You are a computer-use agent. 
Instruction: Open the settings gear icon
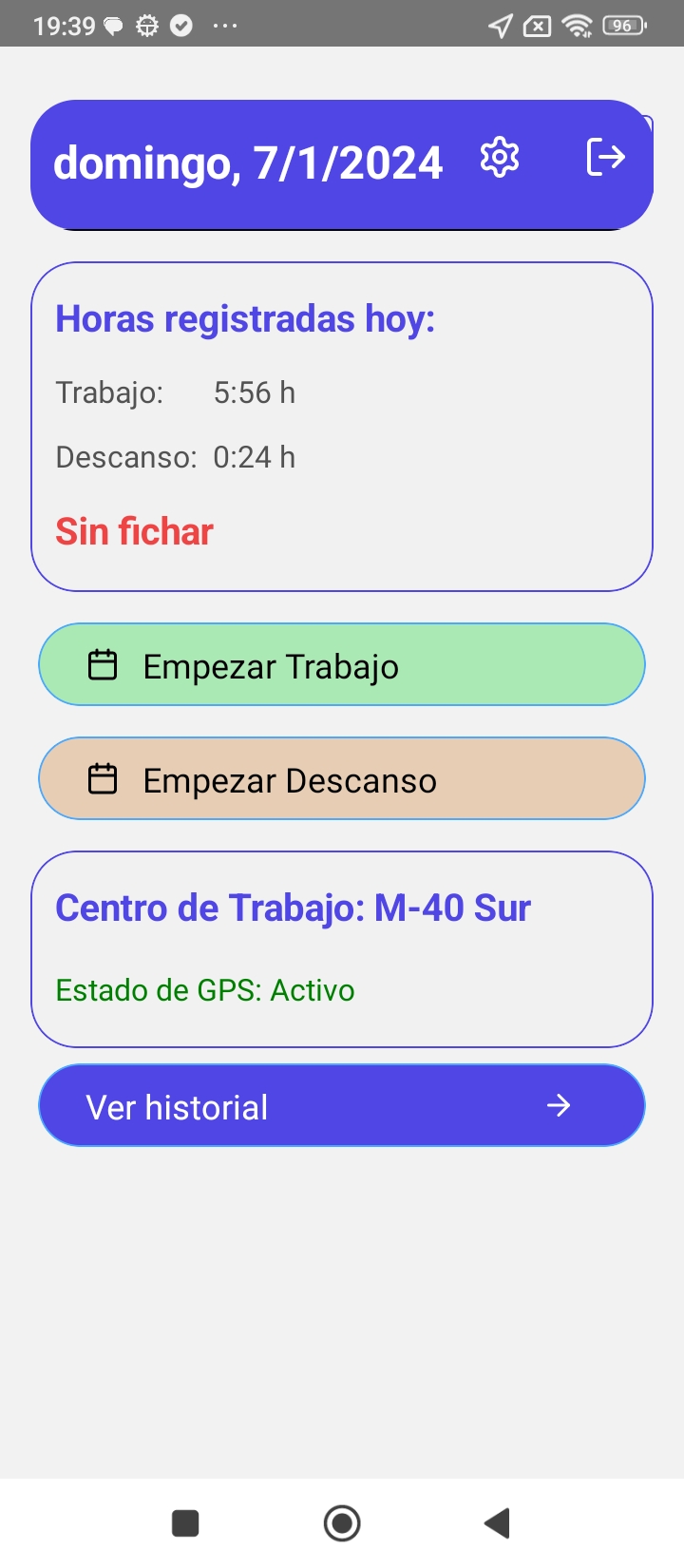[500, 157]
